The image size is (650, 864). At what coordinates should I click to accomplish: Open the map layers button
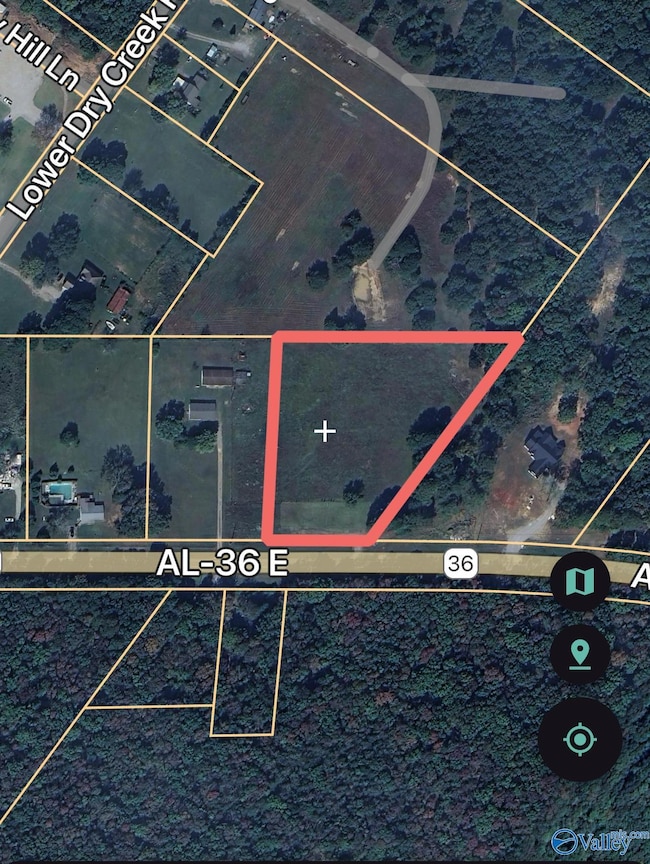pyautogui.click(x=579, y=581)
